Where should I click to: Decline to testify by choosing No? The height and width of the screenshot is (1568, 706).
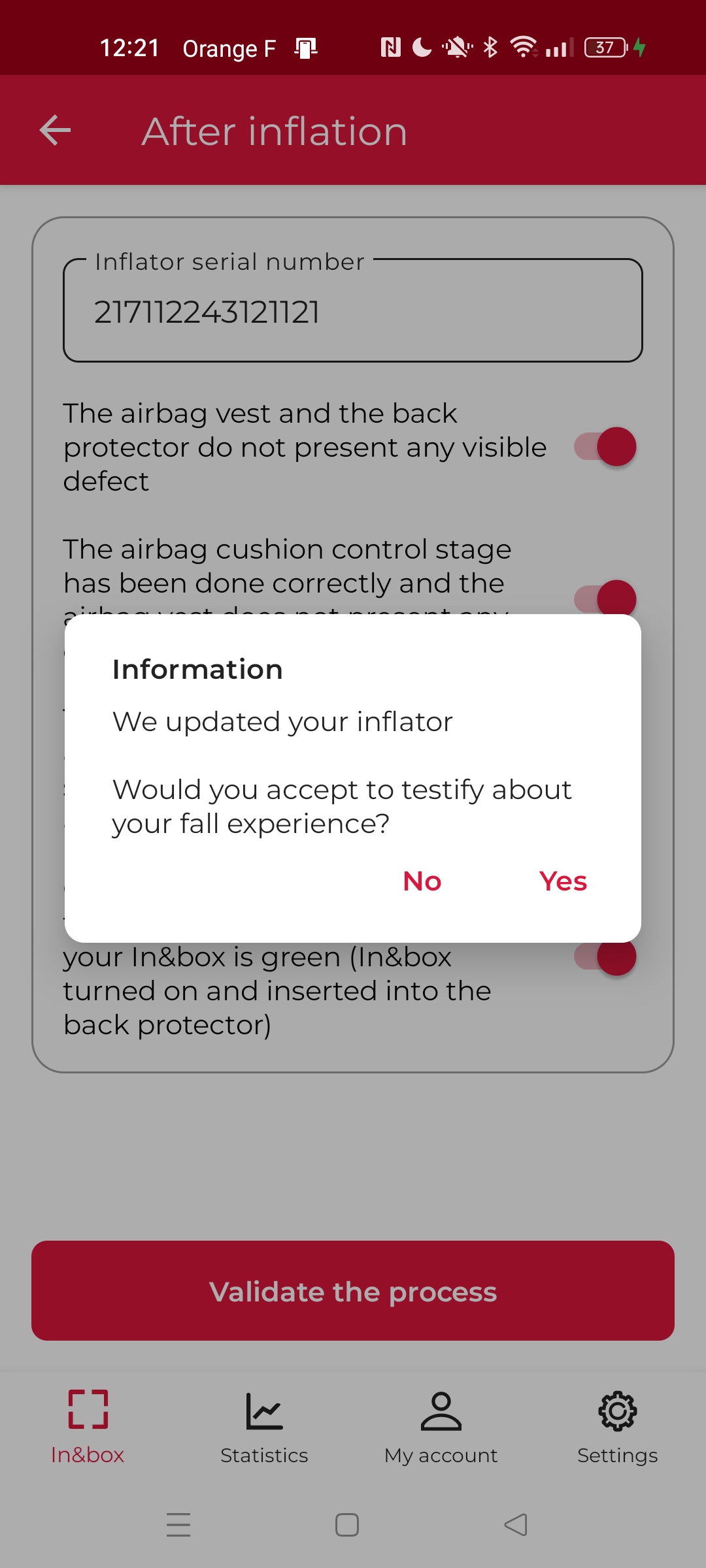tap(422, 881)
